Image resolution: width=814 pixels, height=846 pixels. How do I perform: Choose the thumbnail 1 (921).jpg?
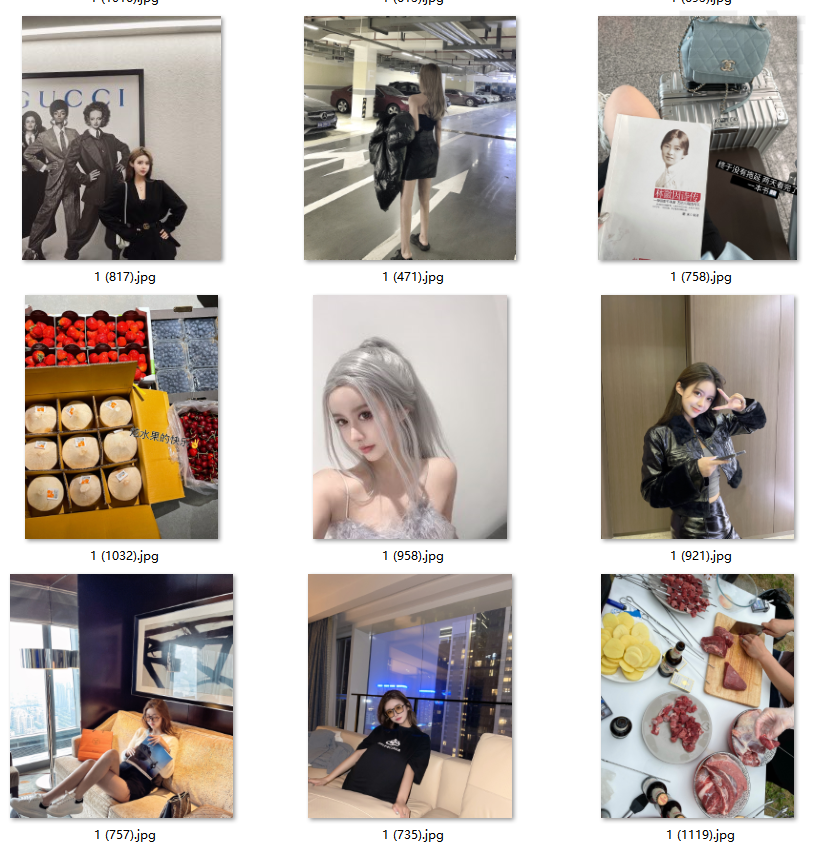(x=698, y=417)
